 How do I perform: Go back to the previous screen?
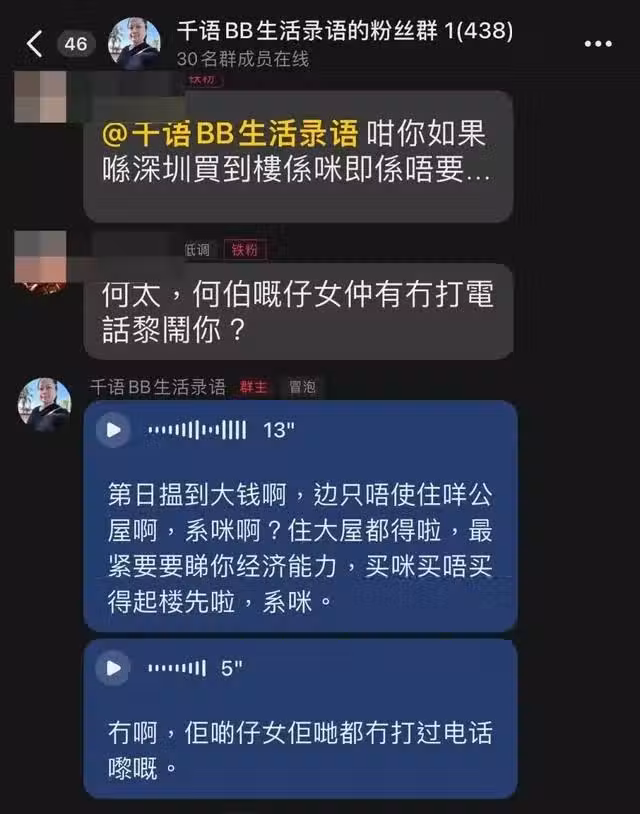click(35, 43)
